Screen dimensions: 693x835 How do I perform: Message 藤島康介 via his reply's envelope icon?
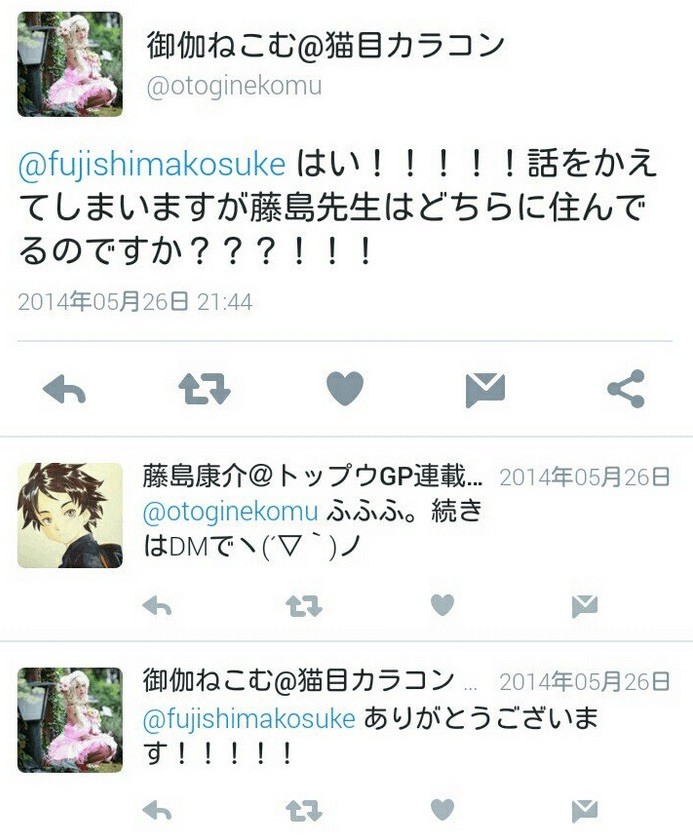click(584, 605)
